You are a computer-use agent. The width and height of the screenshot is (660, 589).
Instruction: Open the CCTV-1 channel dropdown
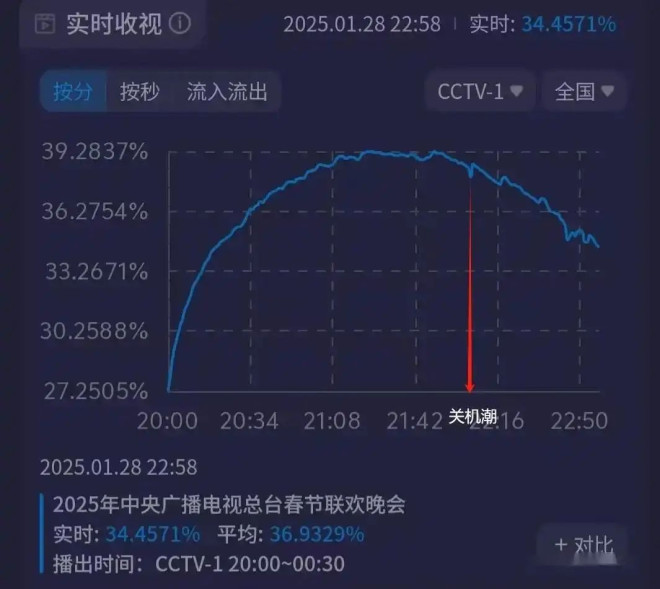point(480,91)
